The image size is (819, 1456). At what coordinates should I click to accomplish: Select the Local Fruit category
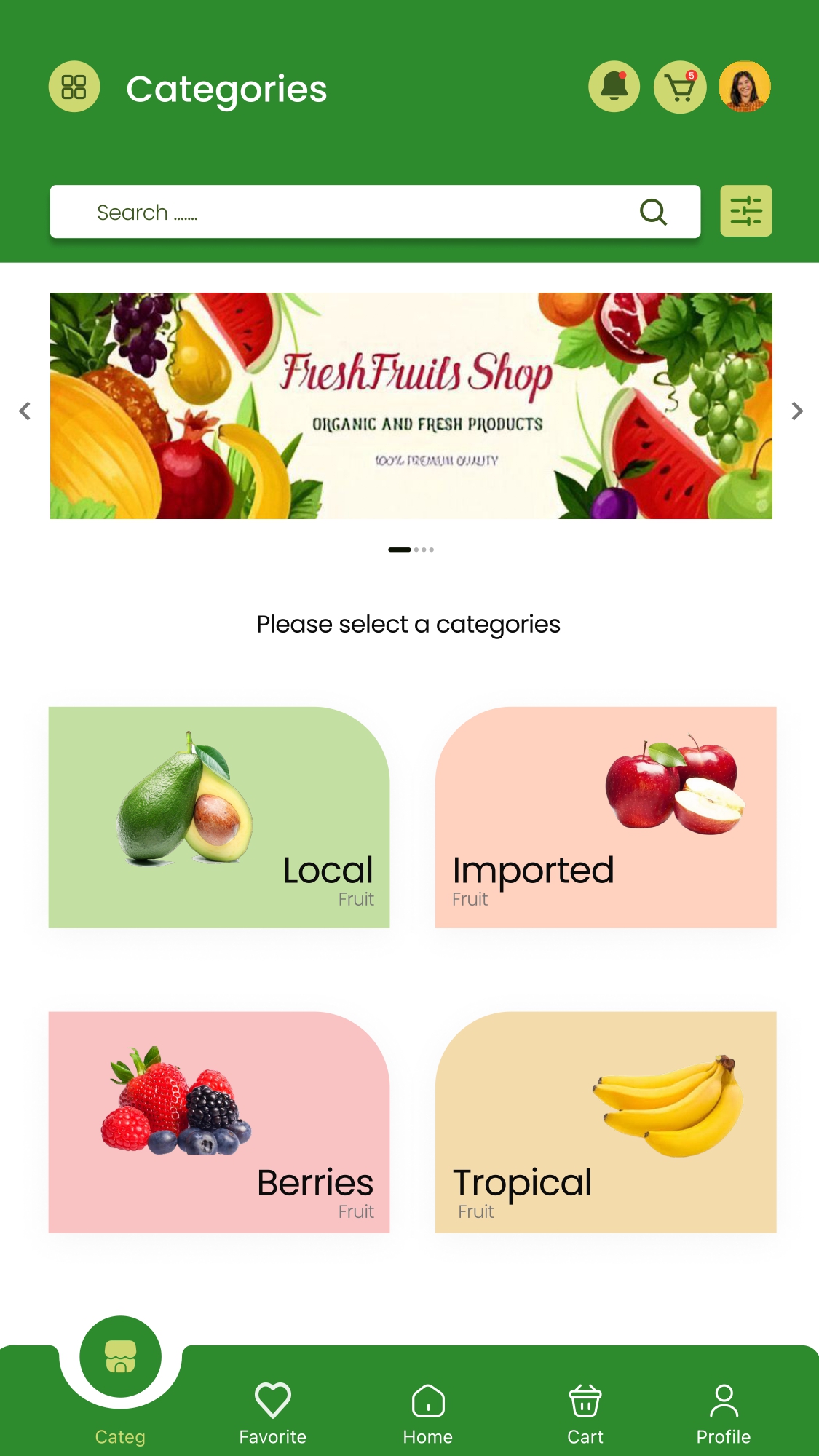click(219, 817)
